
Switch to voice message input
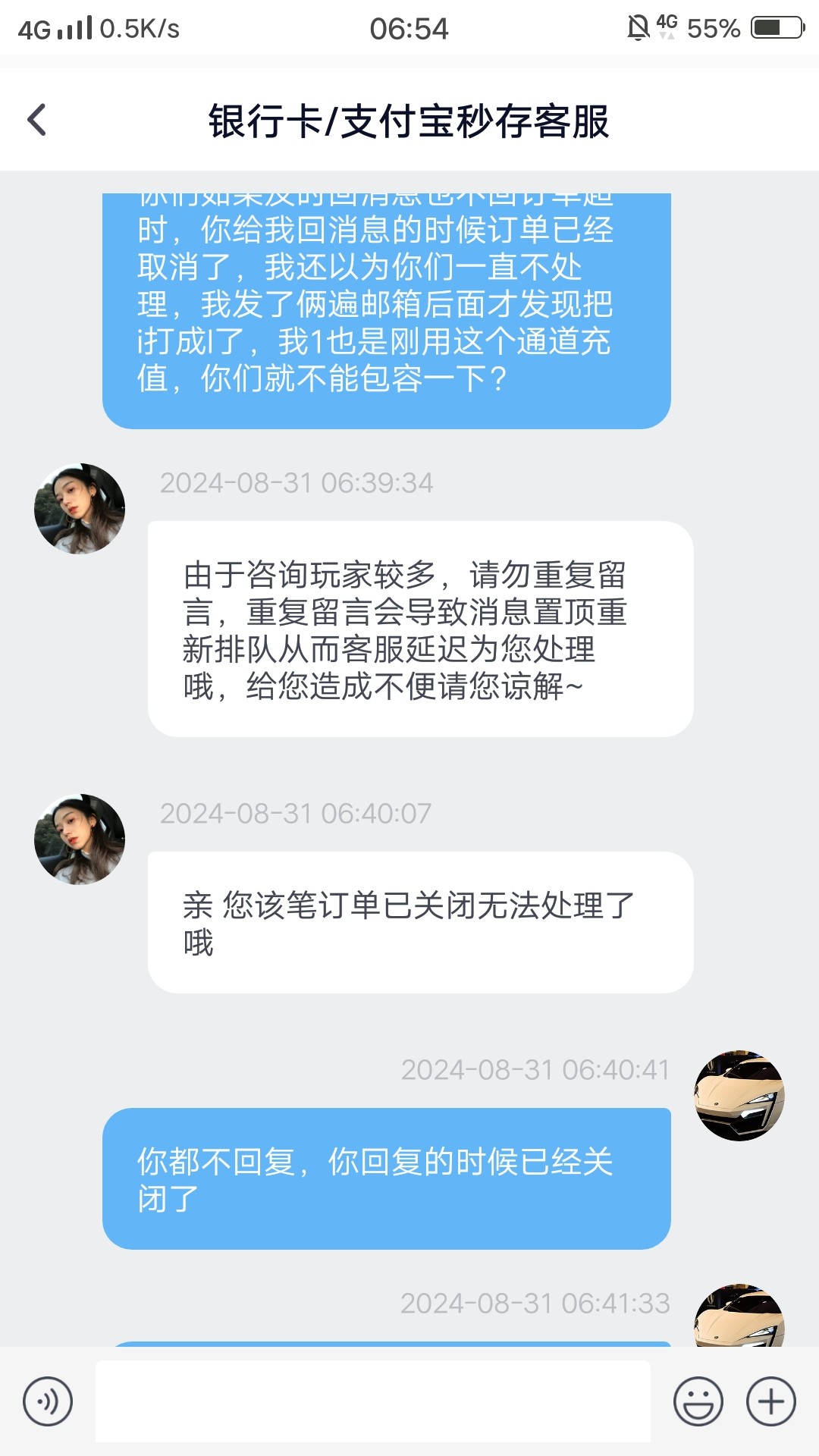tap(48, 1401)
